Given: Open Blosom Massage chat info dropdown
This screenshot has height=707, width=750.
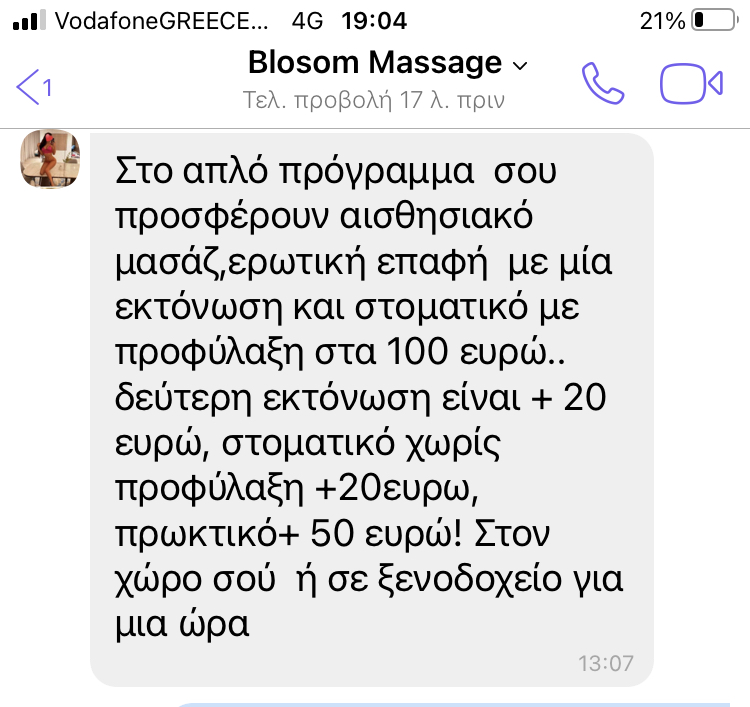Looking at the screenshot, I should tap(388, 64).
